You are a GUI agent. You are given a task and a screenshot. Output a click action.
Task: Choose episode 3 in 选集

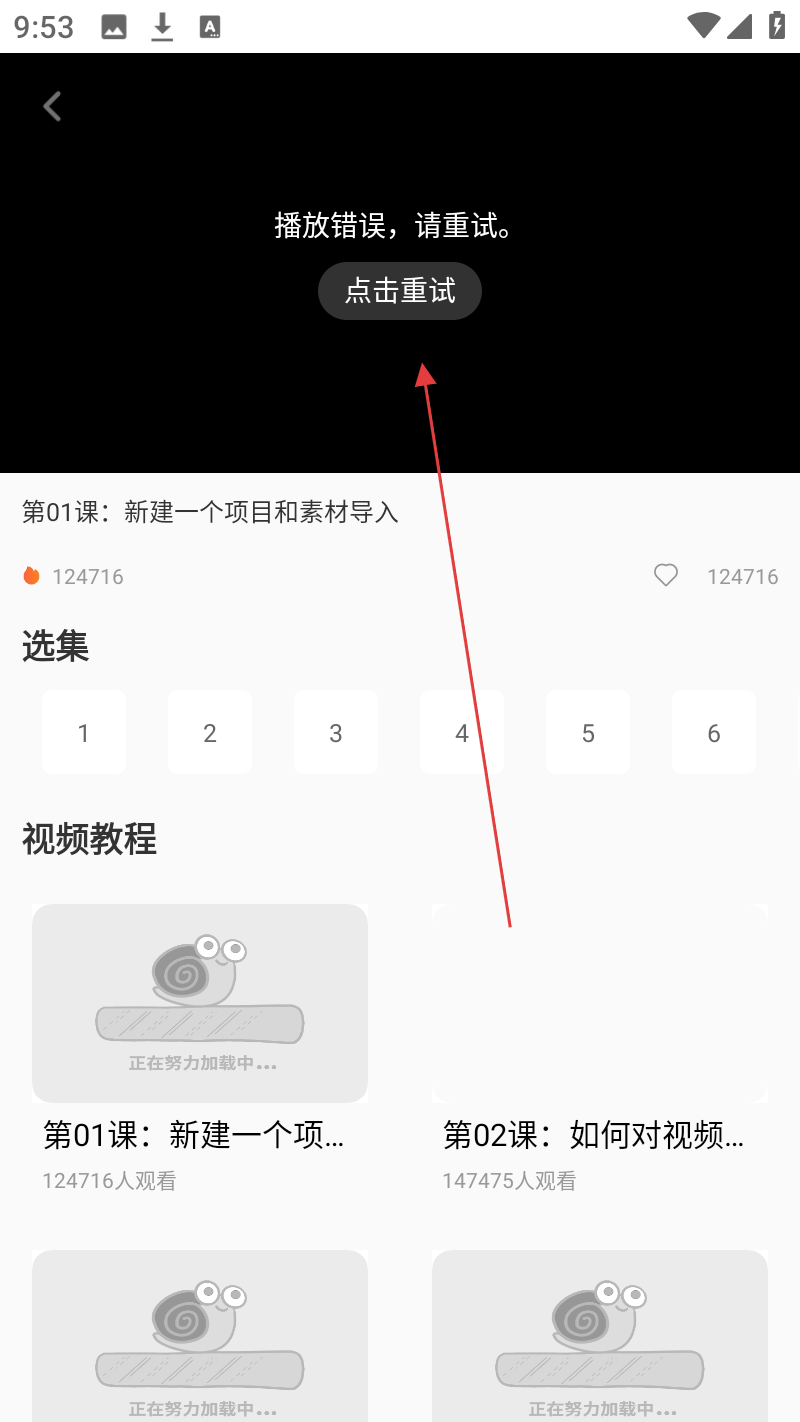(x=336, y=732)
